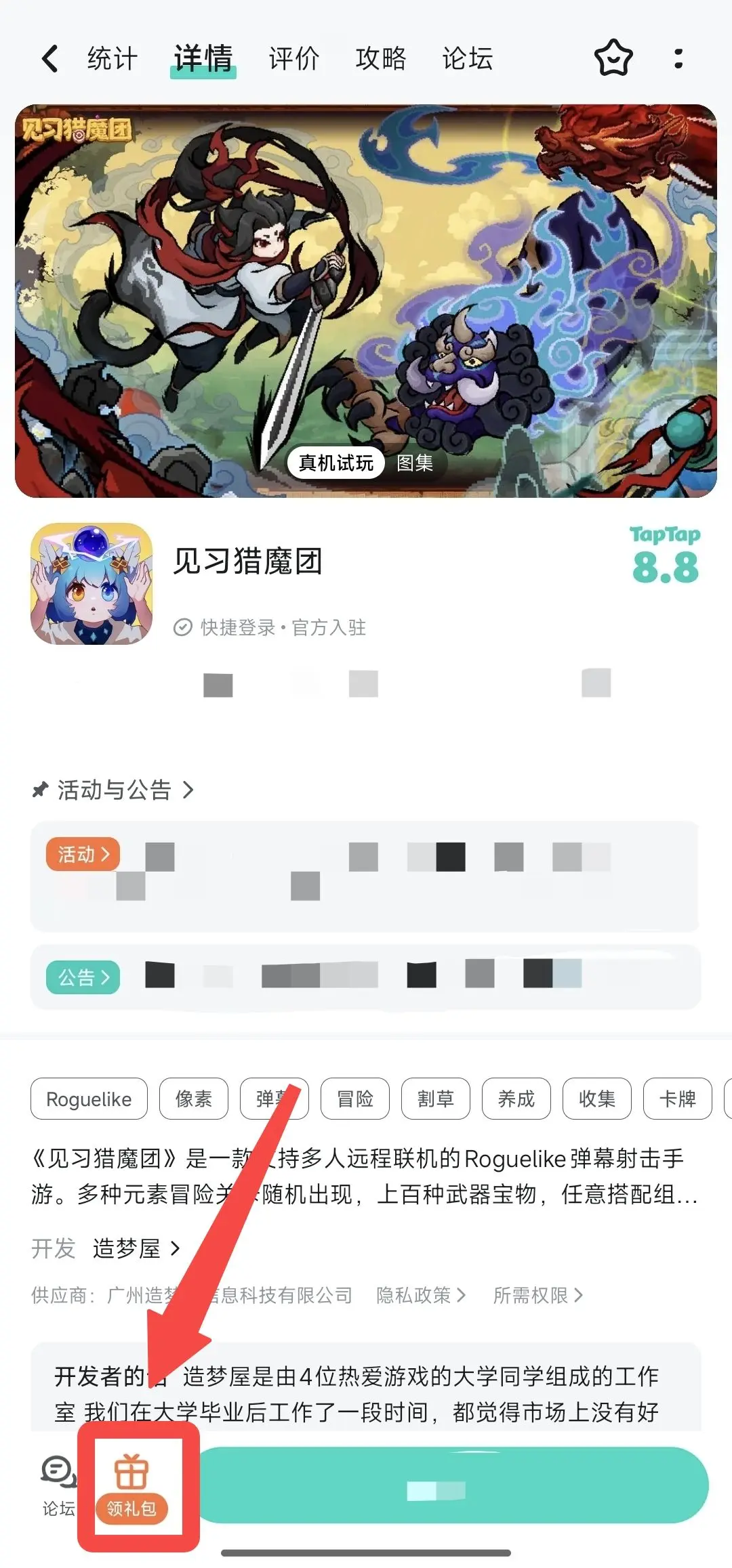Viewport: 732px width, 1568px height.
Task: Open developer 造梦屋 page
Action: [x=136, y=1248]
